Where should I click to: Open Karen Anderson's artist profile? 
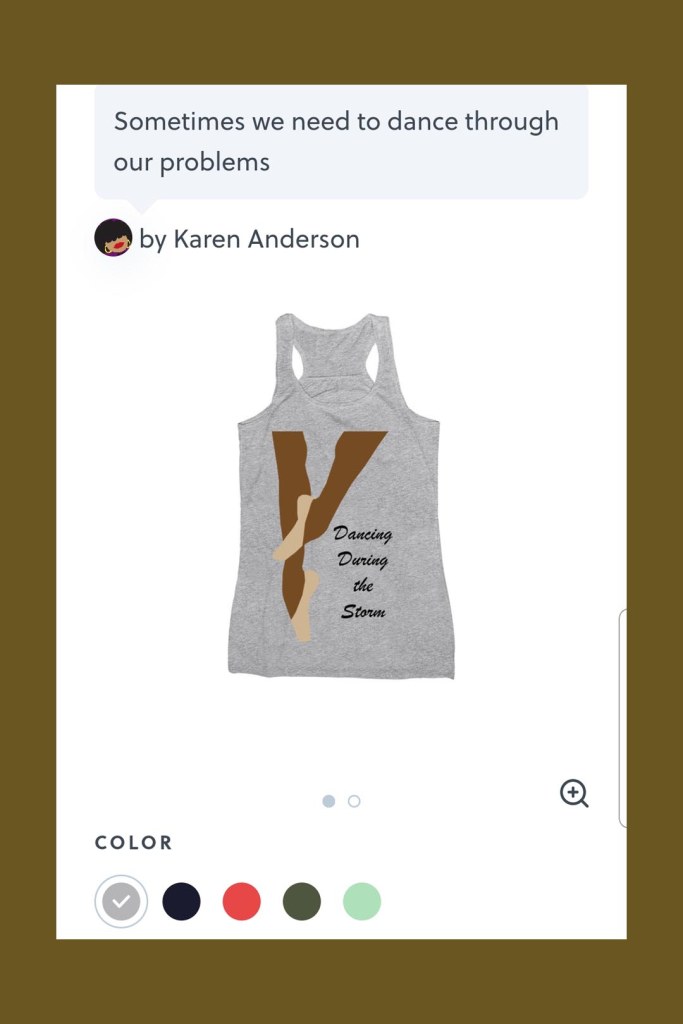248,239
